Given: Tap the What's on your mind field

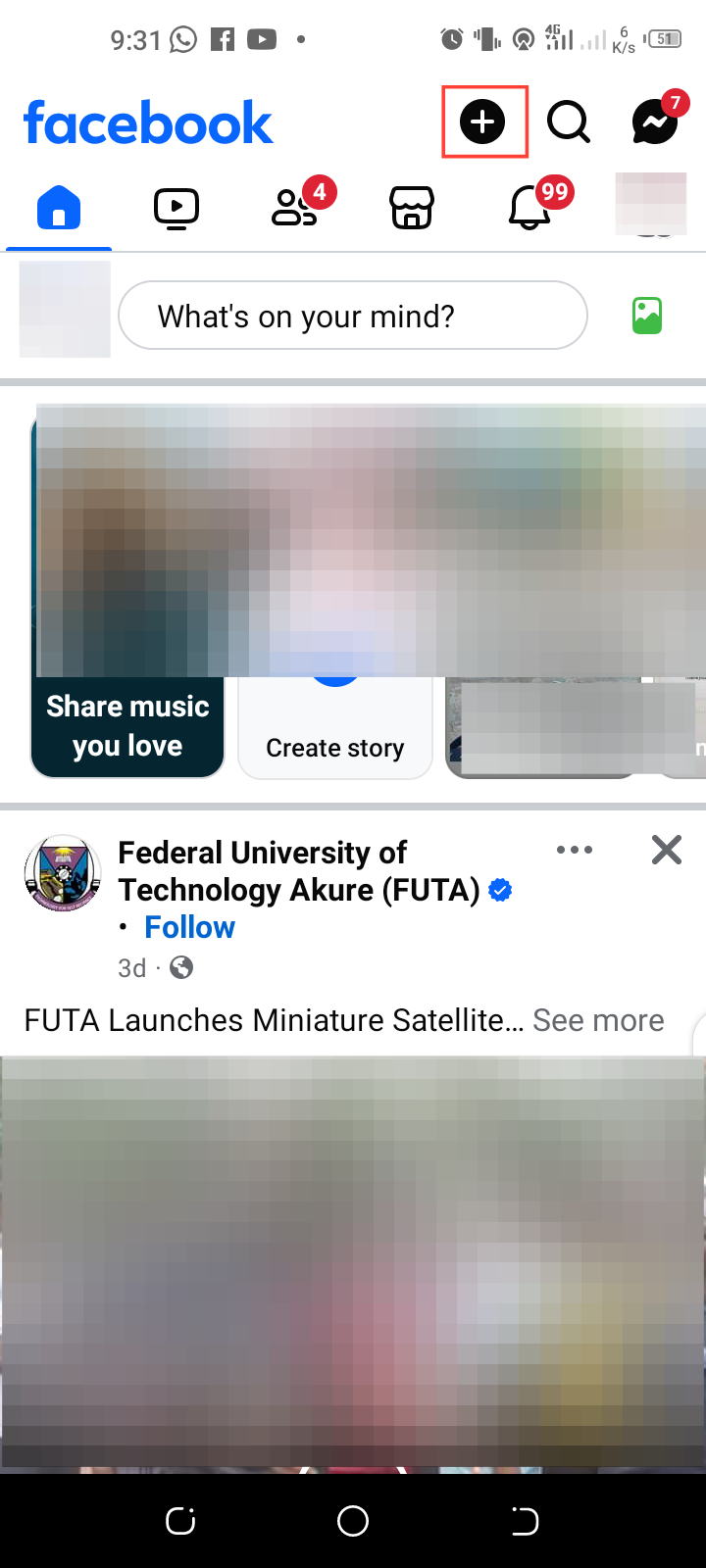Looking at the screenshot, I should coord(353,316).
